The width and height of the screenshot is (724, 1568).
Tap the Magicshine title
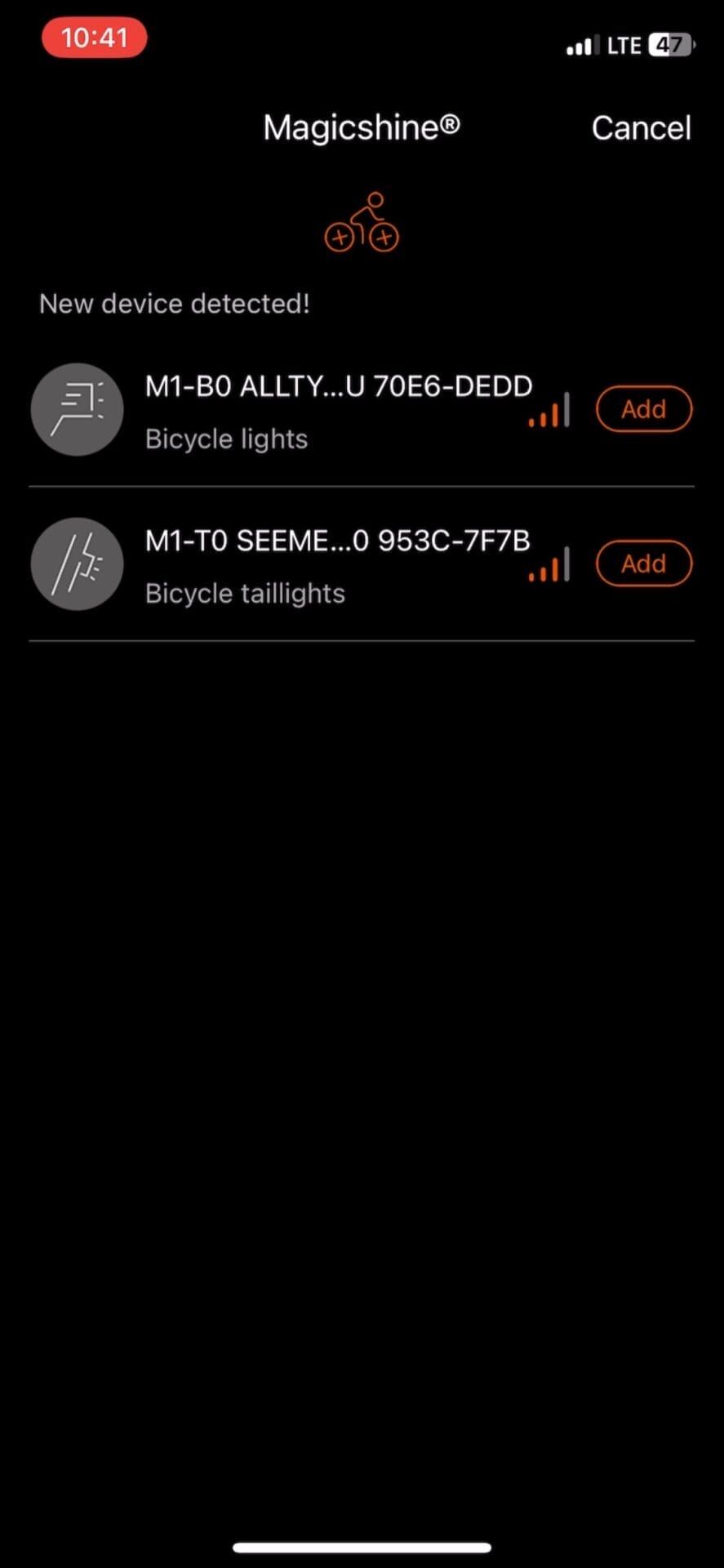(x=360, y=127)
